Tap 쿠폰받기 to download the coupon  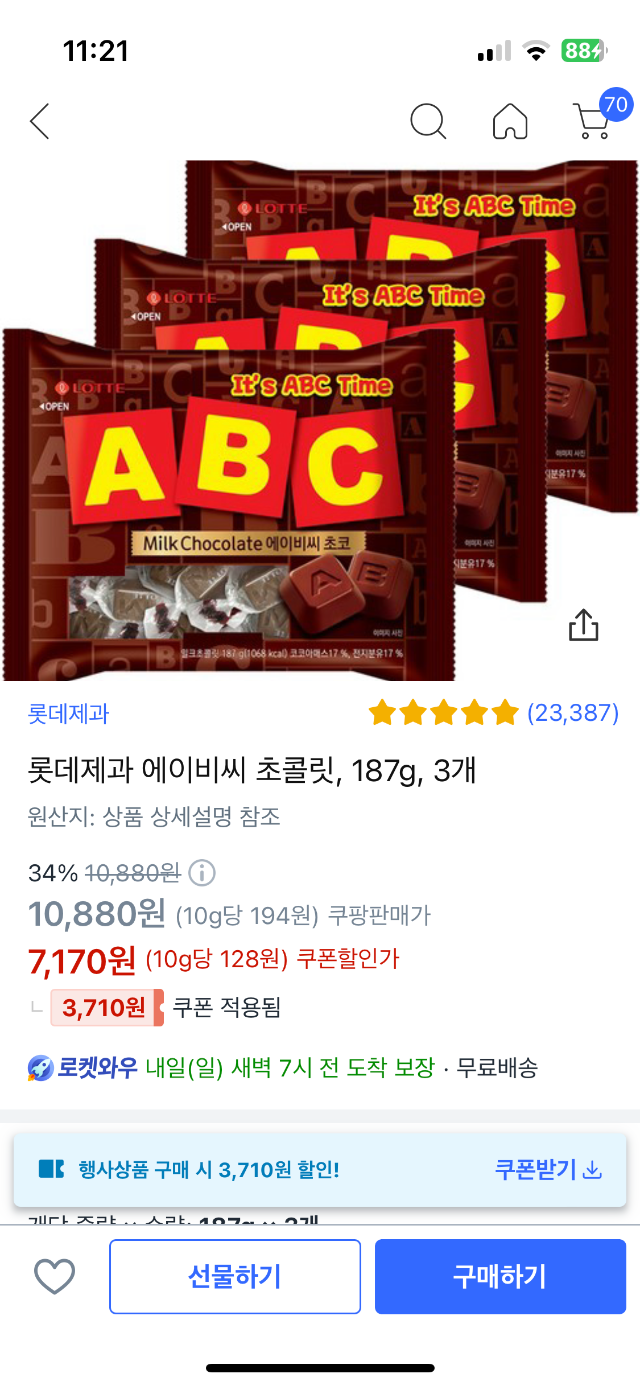tap(548, 1169)
